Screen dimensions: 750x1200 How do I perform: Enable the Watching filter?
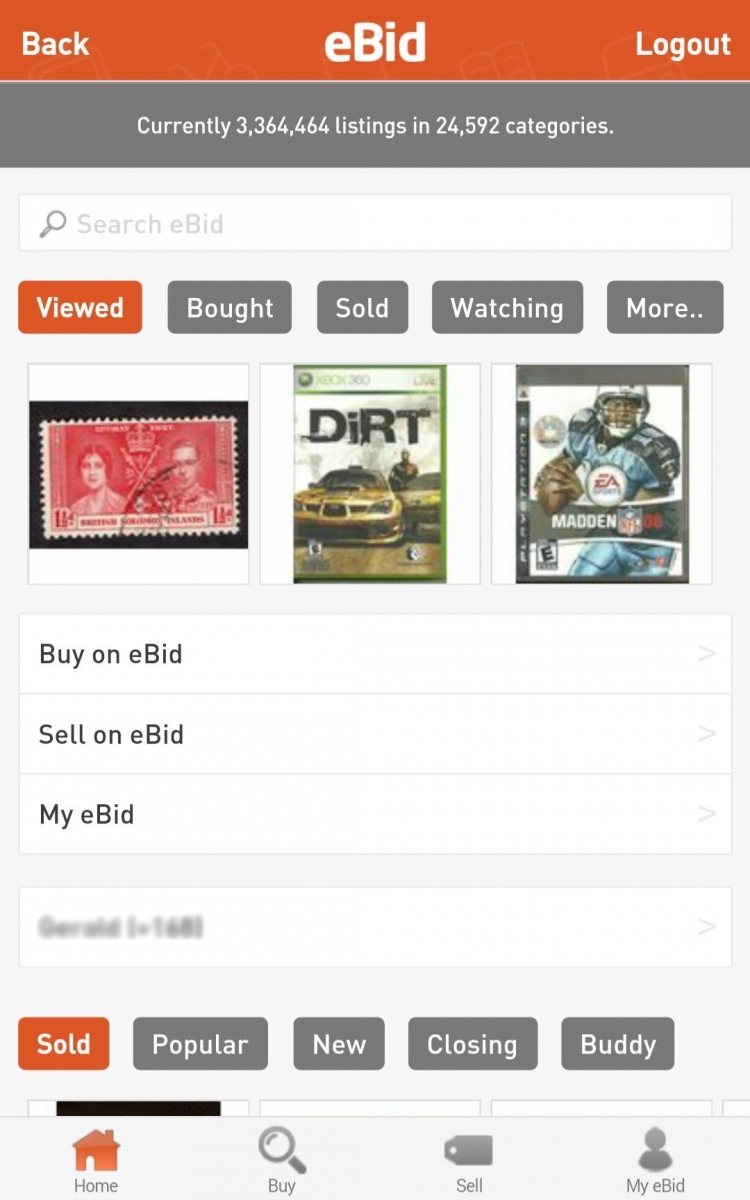click(507, 307)
